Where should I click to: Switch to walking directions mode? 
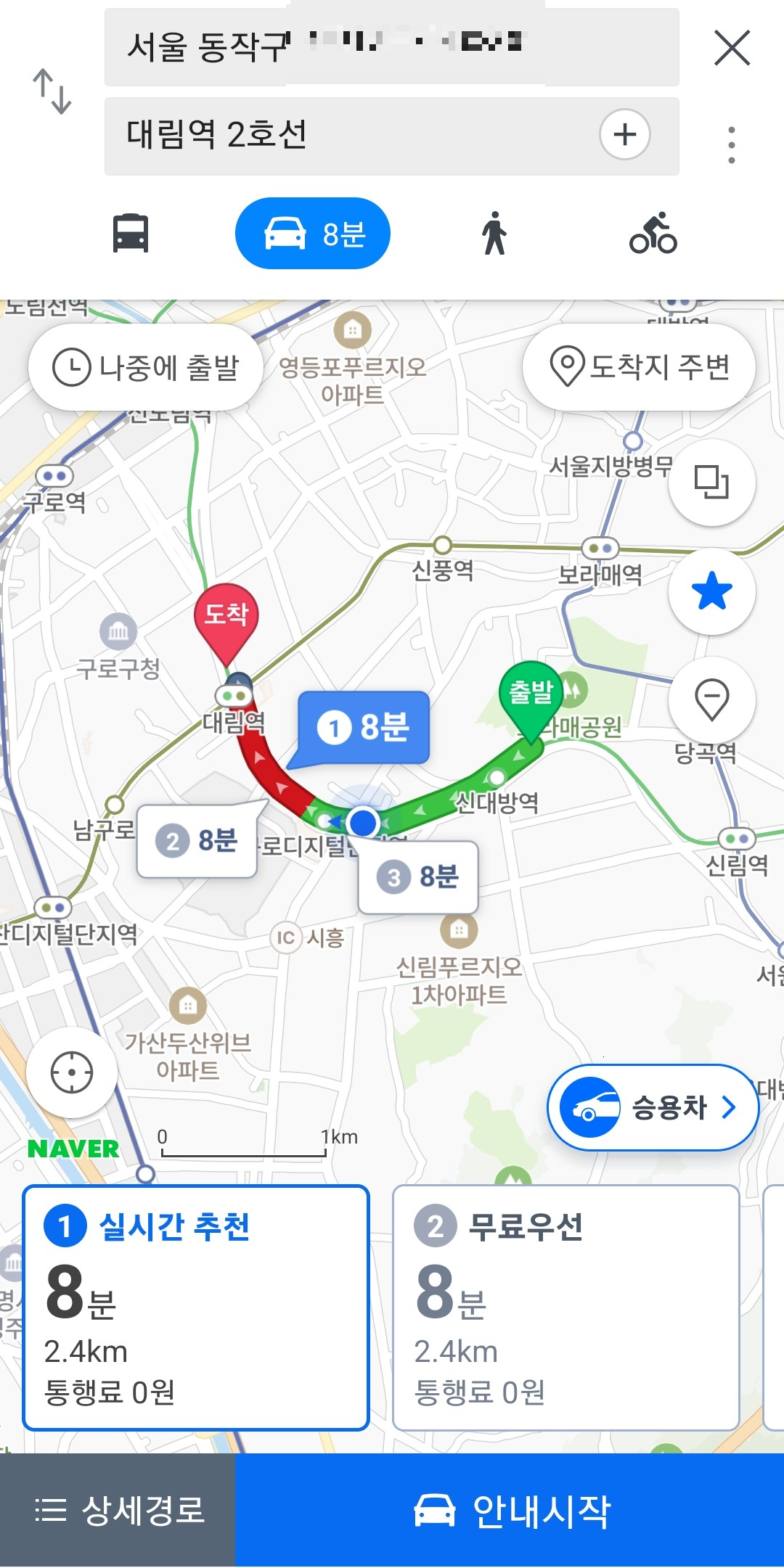click(x=494, y=233)
